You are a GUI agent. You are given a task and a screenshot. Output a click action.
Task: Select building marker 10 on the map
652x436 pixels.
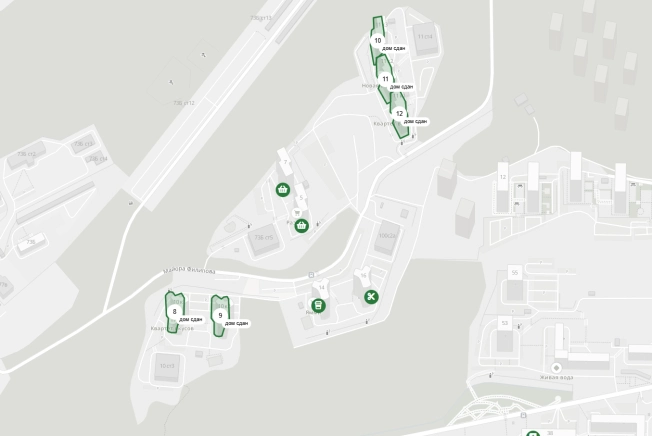point(377,41)
